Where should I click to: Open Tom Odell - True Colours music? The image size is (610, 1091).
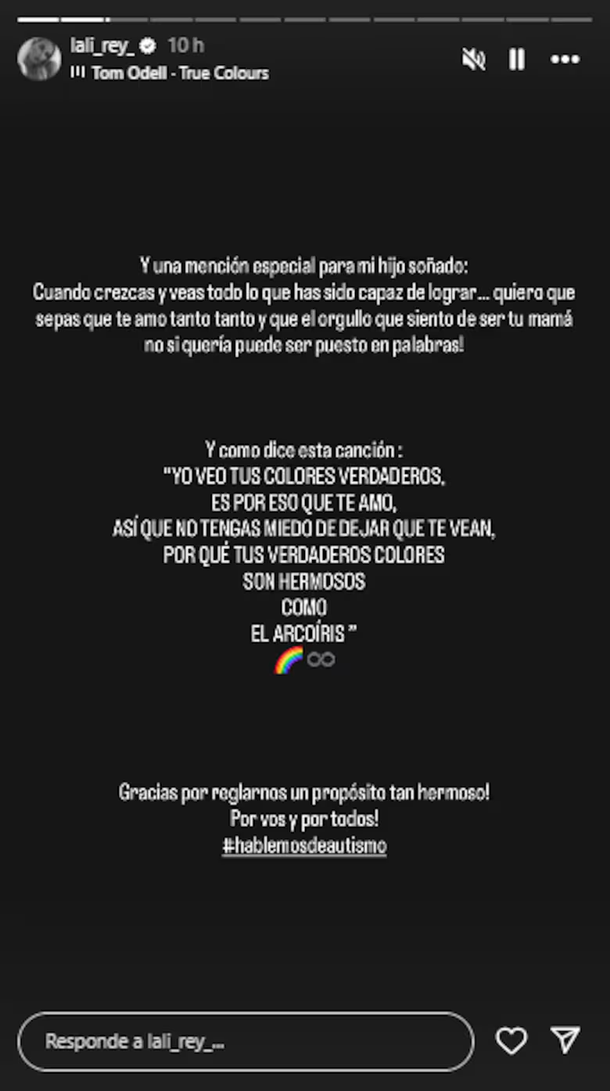click(x=179, y=73)
